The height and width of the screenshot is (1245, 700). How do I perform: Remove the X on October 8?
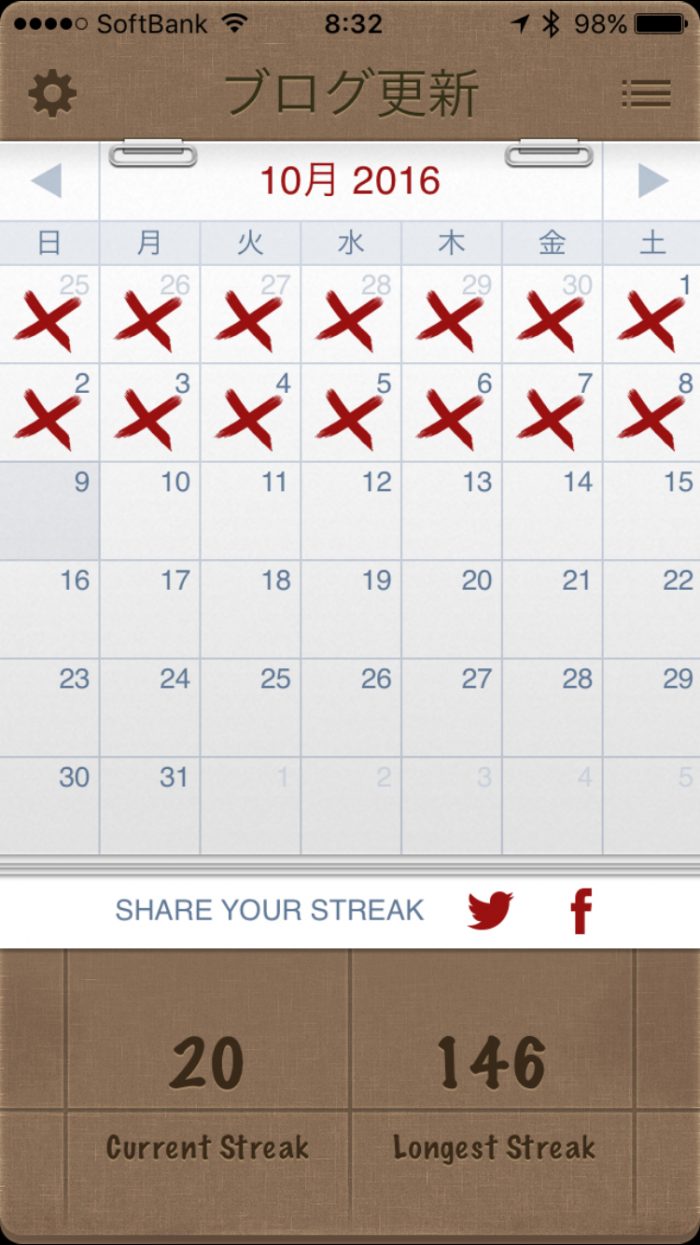tap(651, 412)
